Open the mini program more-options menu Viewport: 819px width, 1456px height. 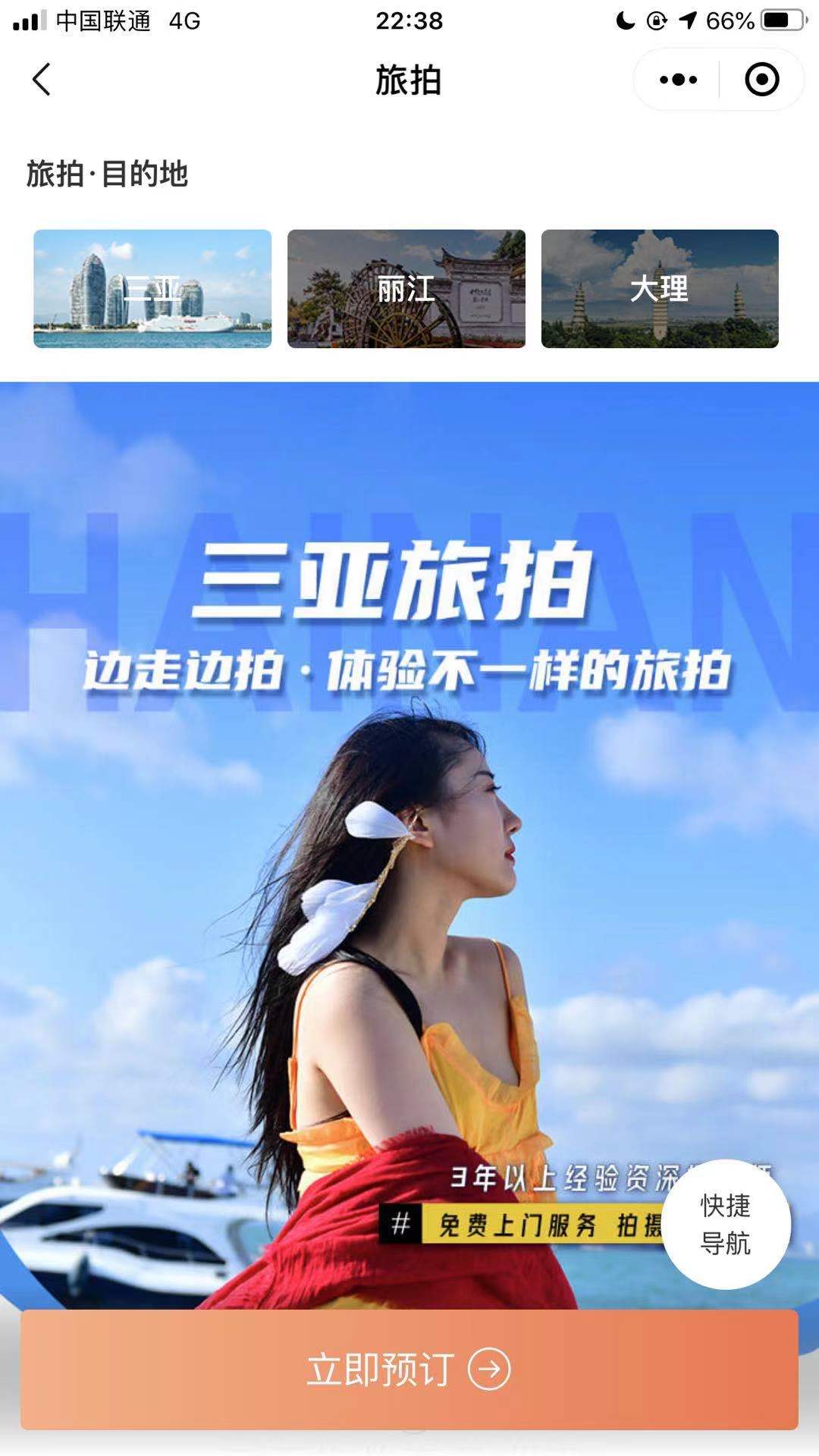tap(678, 80)
